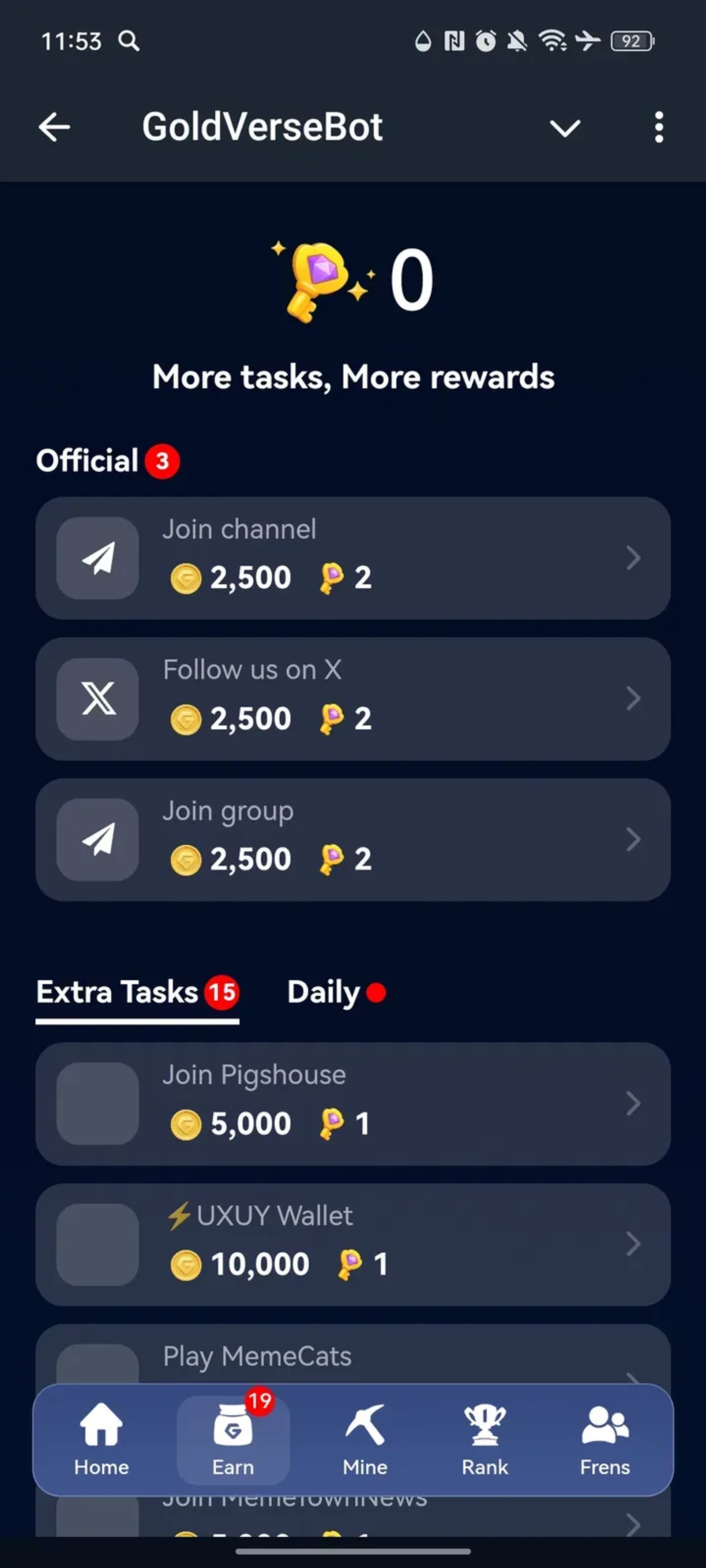Tap the Home icon in bottom navigation
706x1568 pixels.
pyautogui.click(x=101, y=1427)
